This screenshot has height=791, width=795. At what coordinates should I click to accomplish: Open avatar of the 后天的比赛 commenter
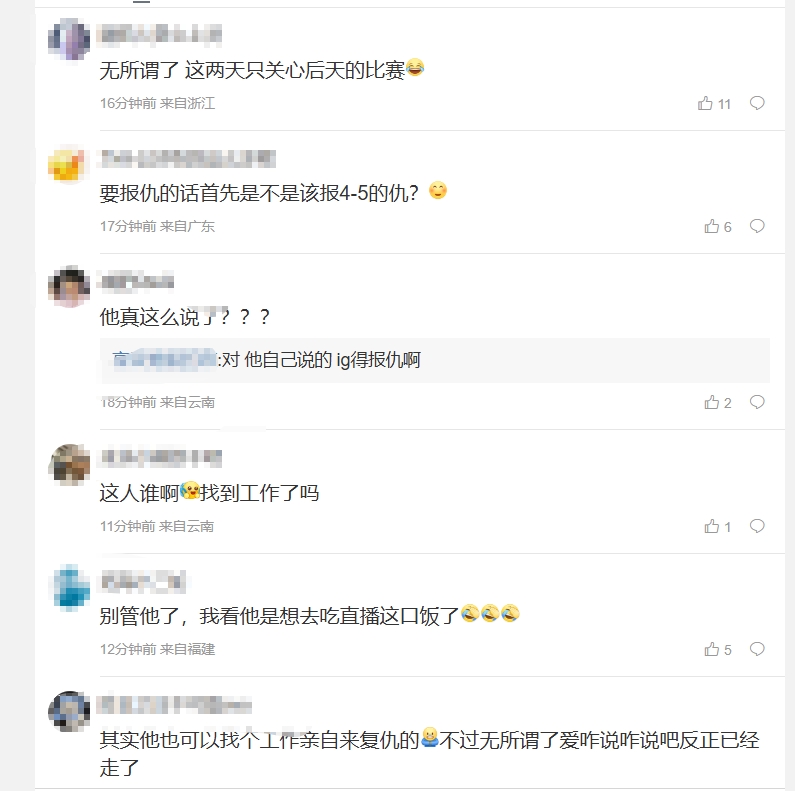(x=69, y=40)
